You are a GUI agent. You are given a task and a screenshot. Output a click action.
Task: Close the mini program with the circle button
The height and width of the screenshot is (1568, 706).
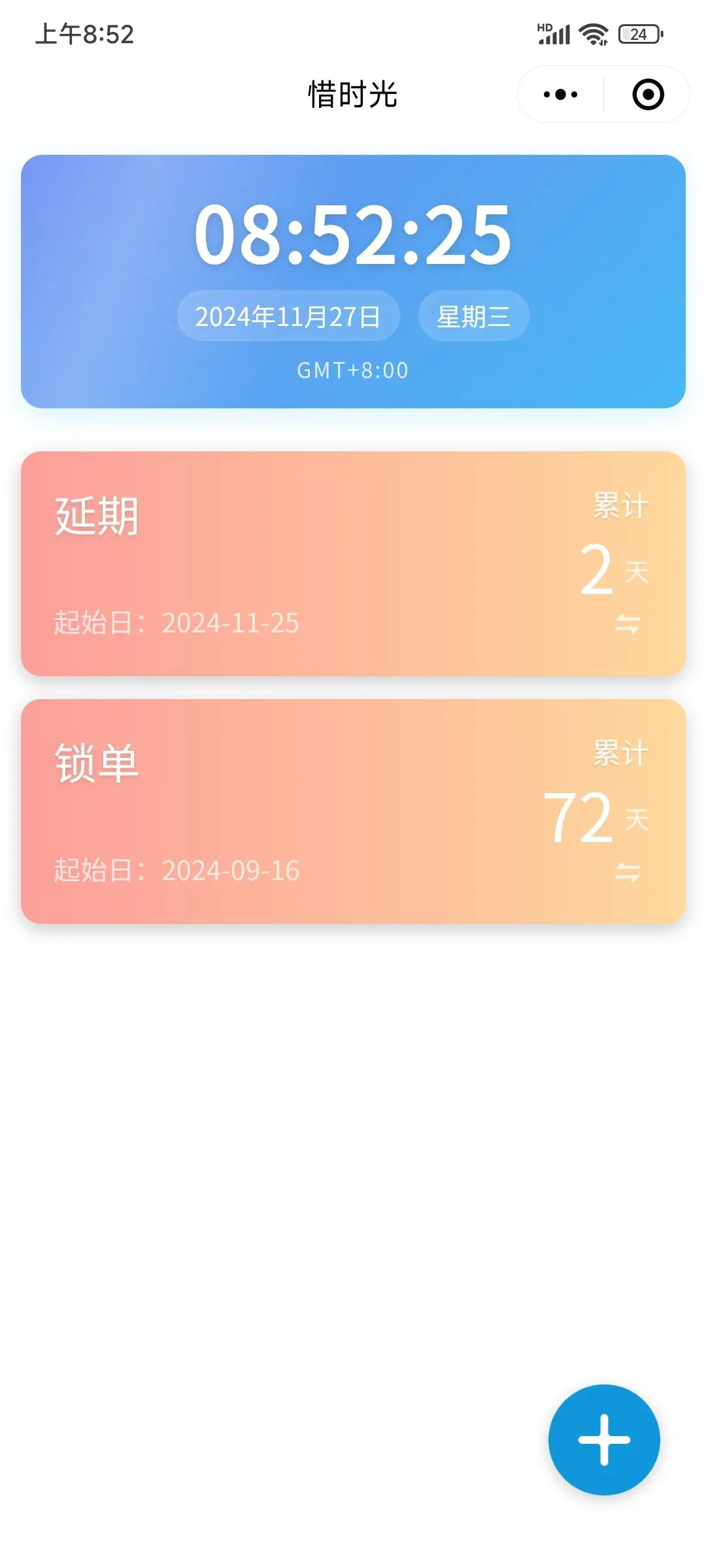tap(648, 95)
